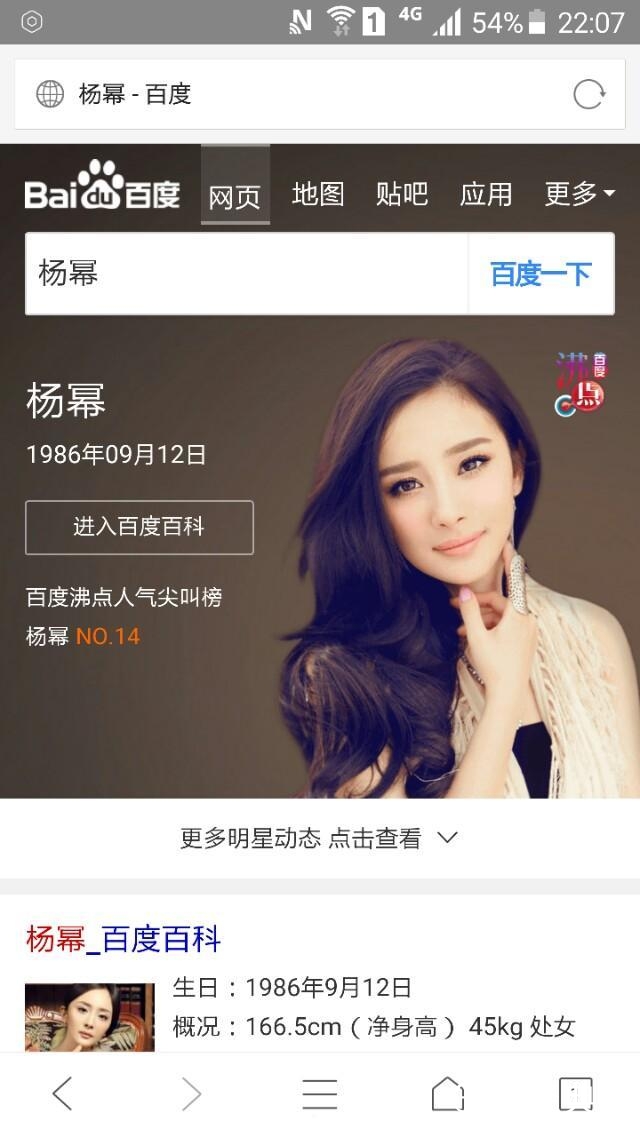Screen dimensions: 640x1137
Task: Tap the browser address bar
Action: 300,95
